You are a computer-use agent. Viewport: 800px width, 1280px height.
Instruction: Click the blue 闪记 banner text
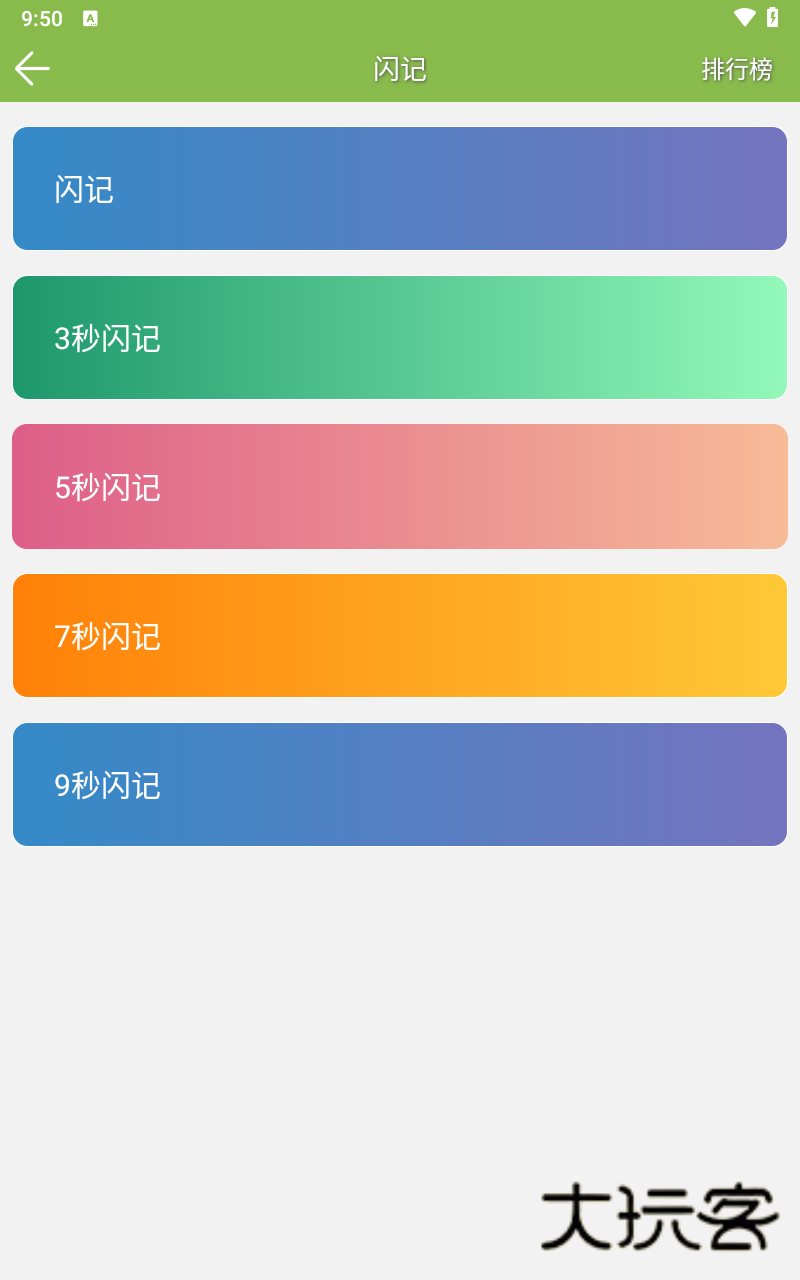click(82, 188)
